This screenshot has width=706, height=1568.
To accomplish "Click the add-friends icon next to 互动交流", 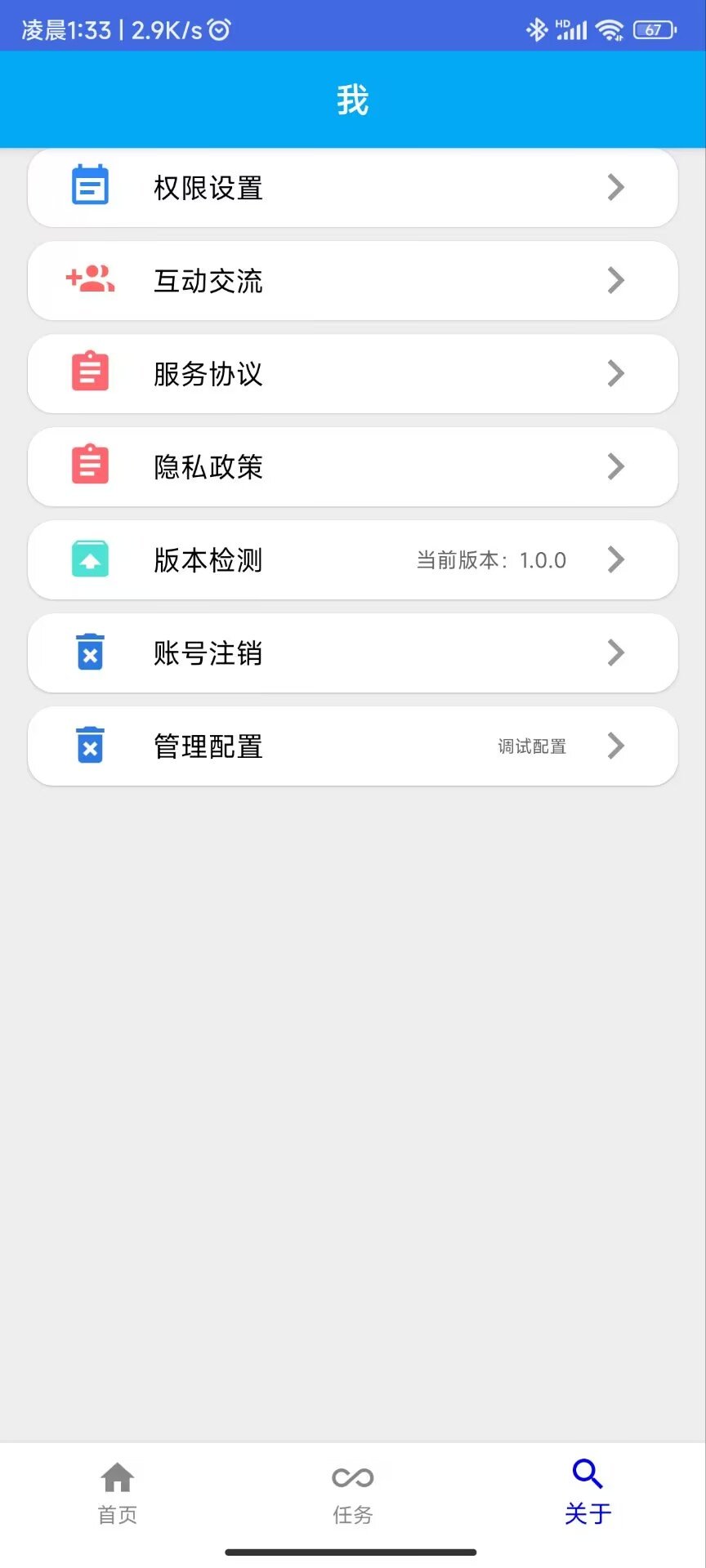I will click(90, 279).
